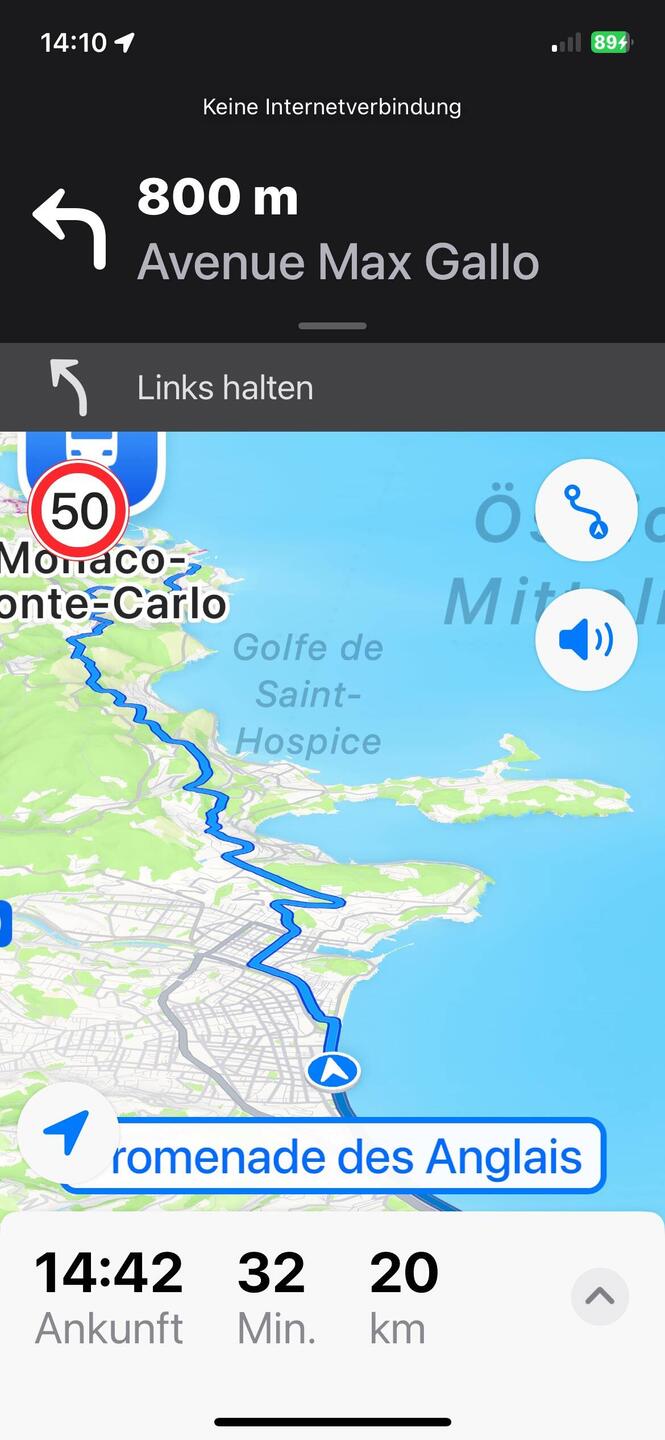Expand the trip details chevron
The width and height of the screenshot is (665, 1440).
599,1296
